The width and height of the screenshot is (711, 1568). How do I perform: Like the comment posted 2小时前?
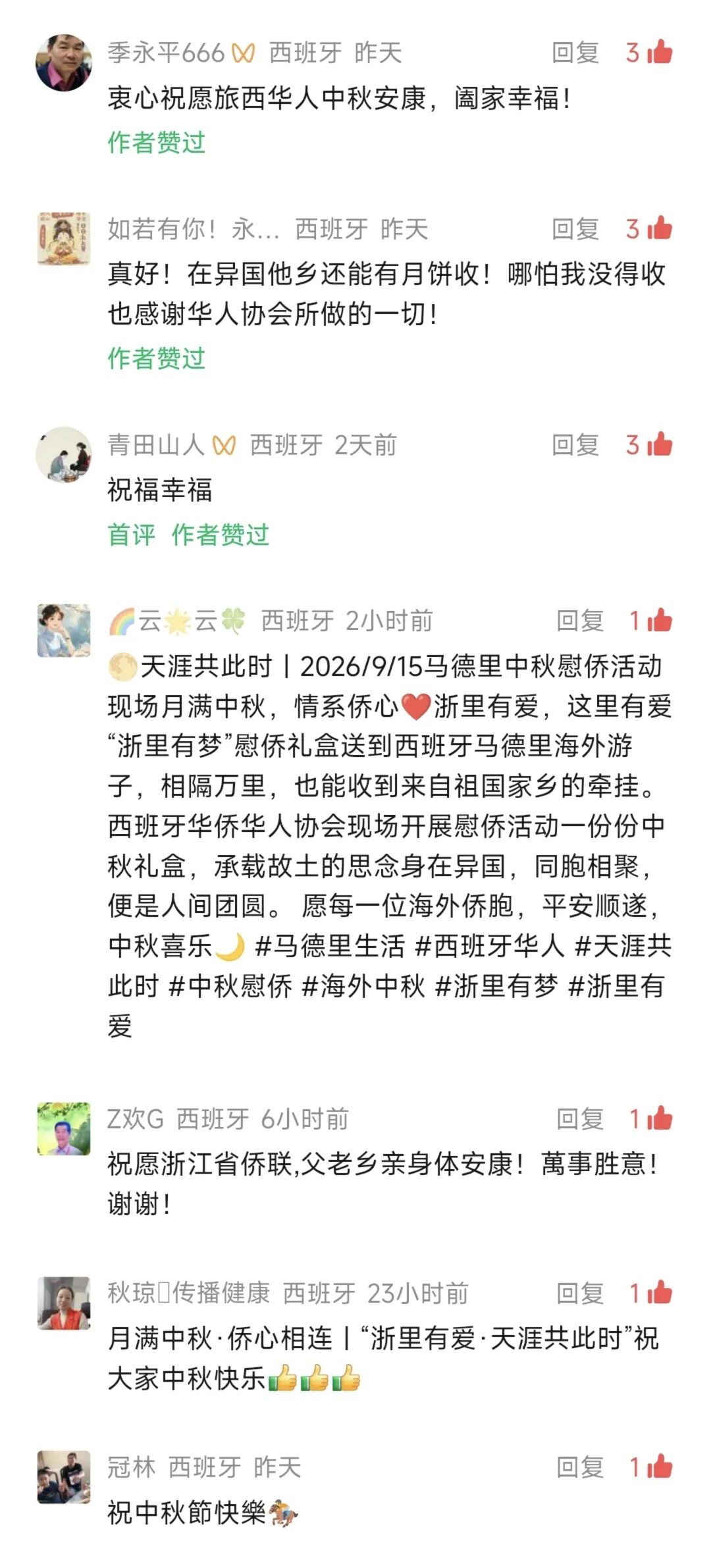click(x=650, y=621)
